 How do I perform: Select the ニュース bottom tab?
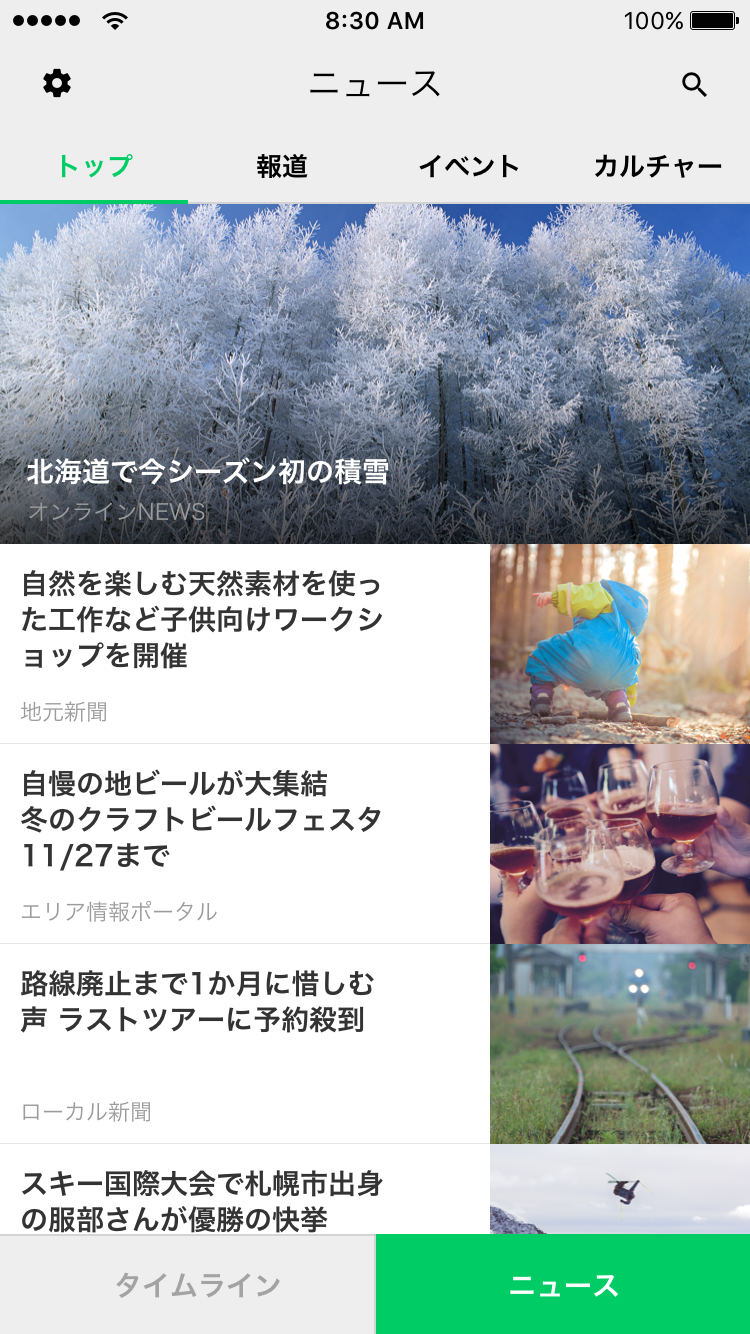tap(563, 1284)
